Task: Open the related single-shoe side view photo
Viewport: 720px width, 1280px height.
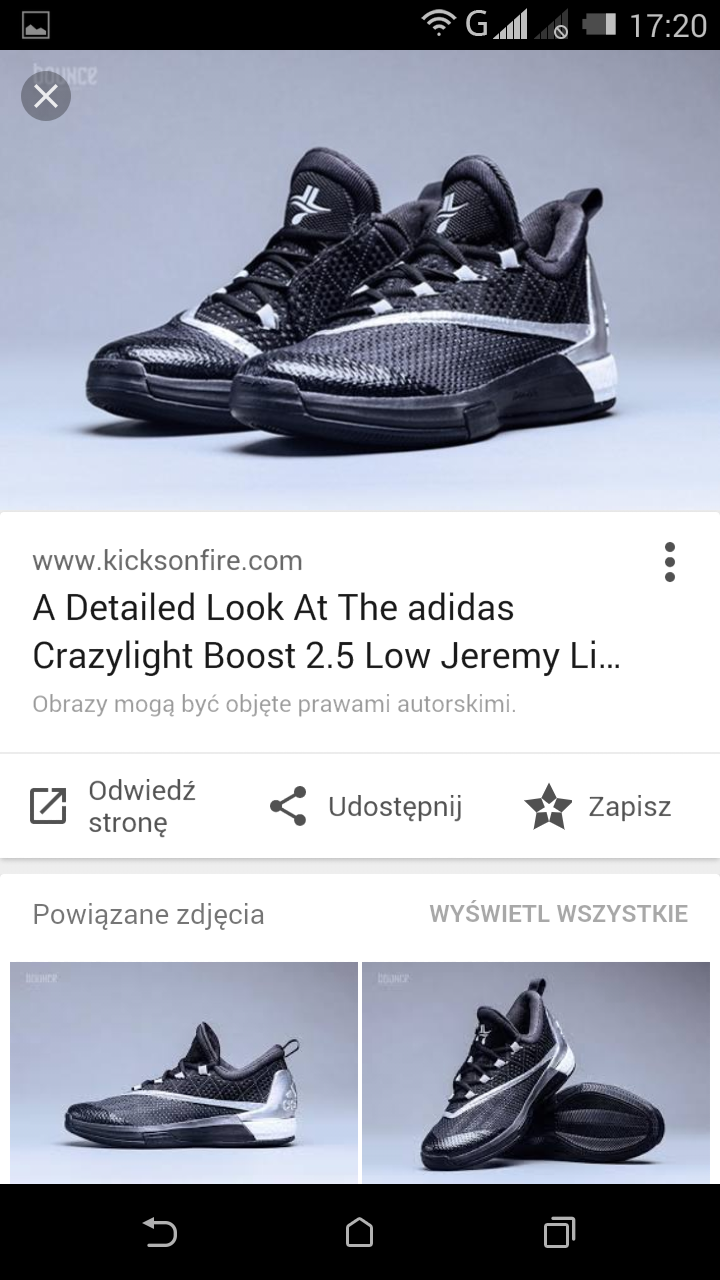Action: (x=184, y=1072)
